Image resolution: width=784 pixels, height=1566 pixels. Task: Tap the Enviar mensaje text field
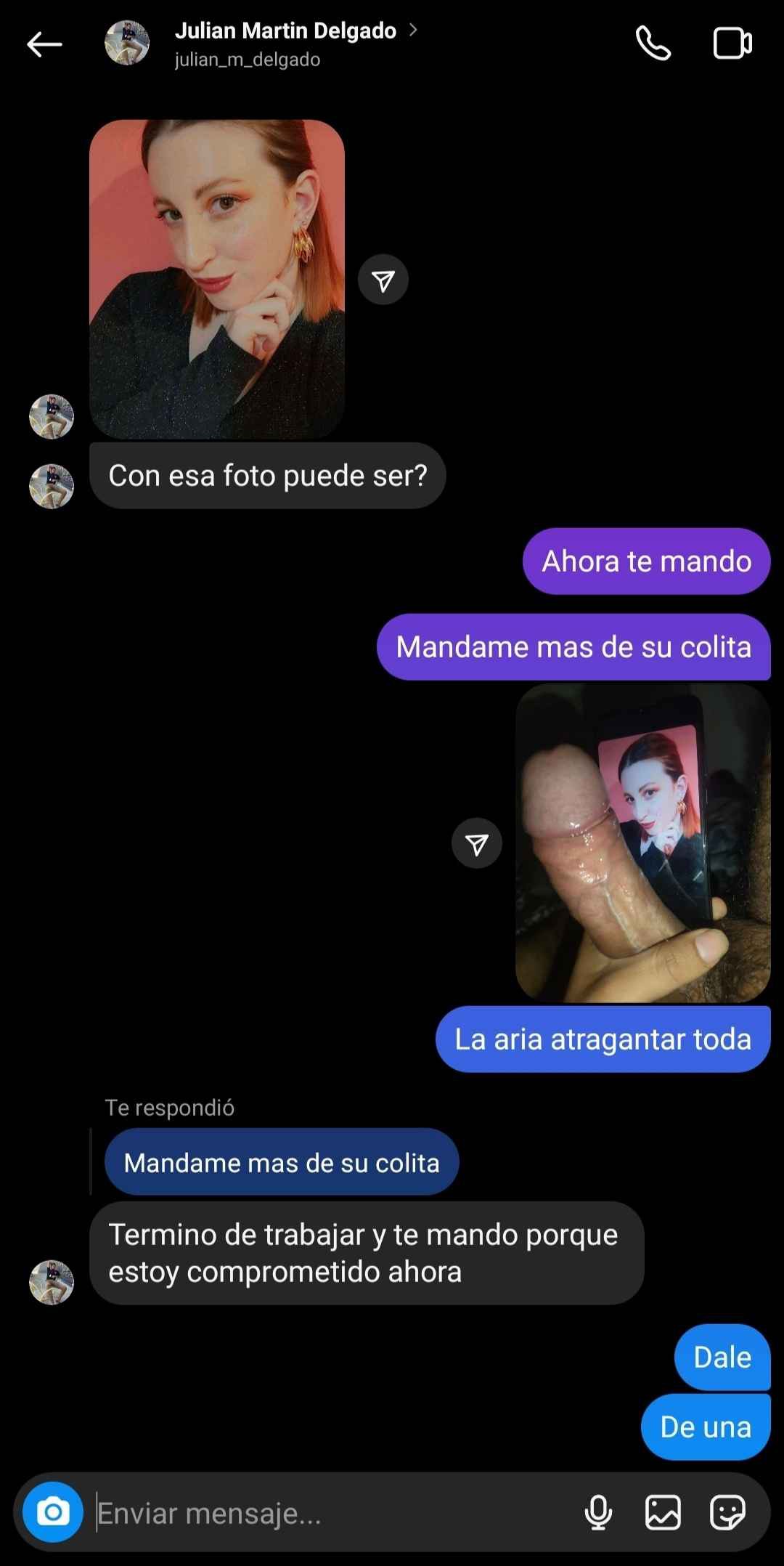point(334,1514)
